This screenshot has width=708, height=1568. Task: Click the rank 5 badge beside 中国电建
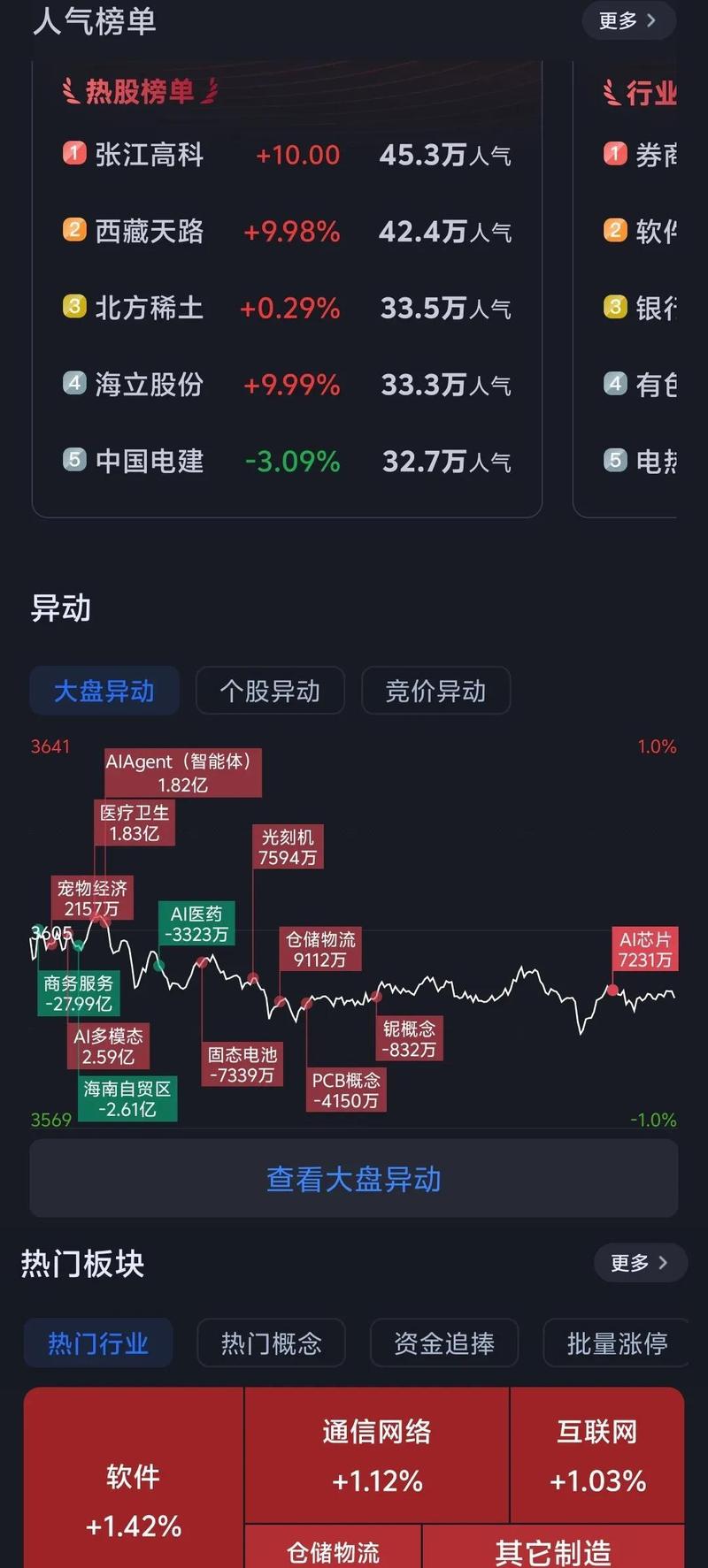click(x=74, y=461)
